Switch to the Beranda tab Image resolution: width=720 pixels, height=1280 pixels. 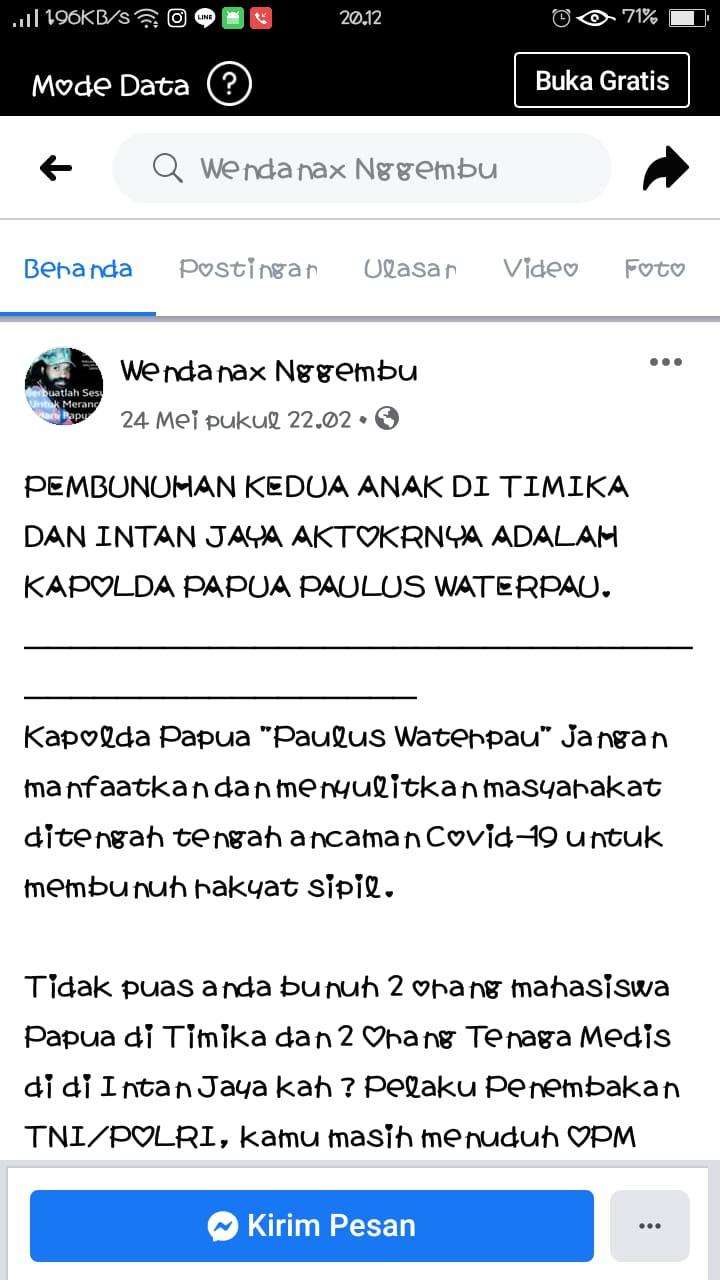[x=78, y=269]
